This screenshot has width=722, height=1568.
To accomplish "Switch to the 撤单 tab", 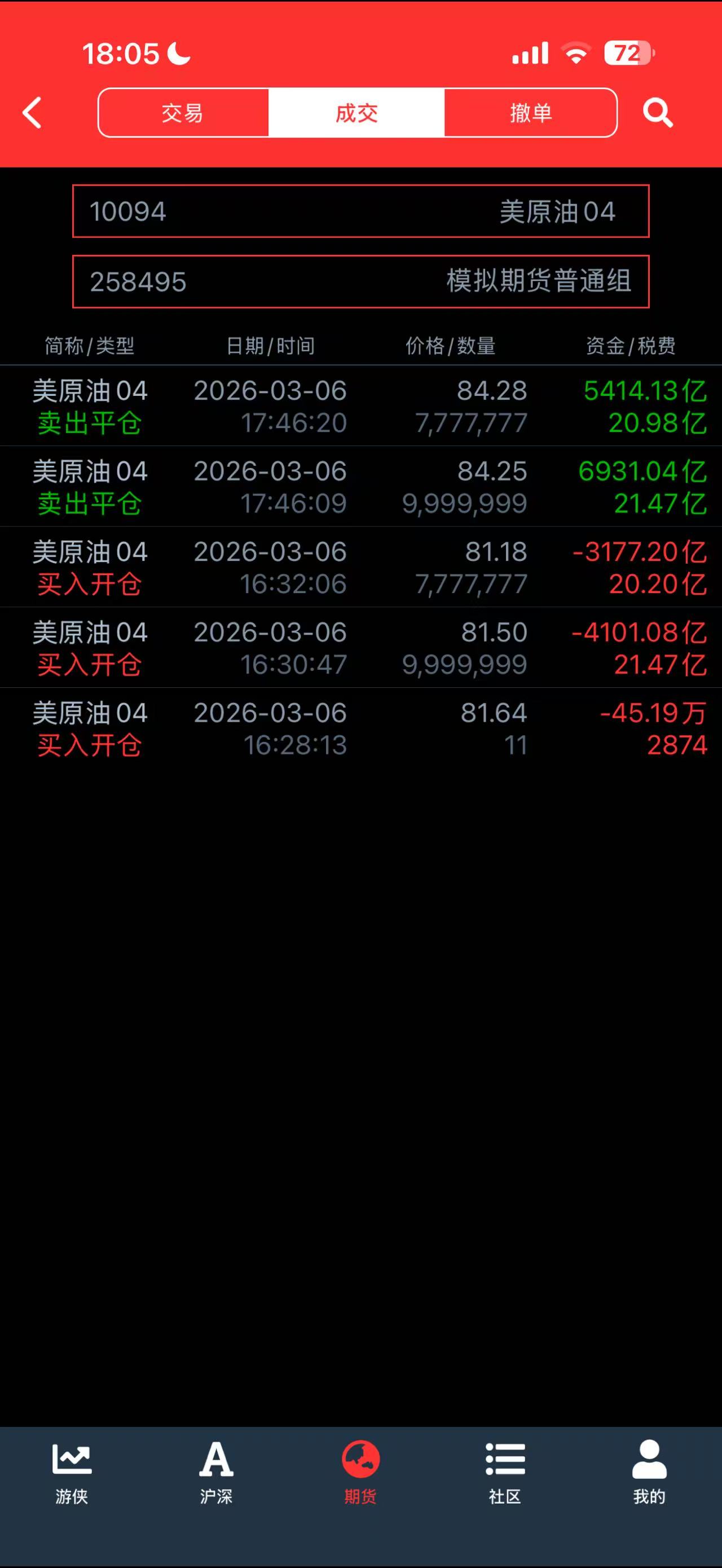I will click(531, 113).
